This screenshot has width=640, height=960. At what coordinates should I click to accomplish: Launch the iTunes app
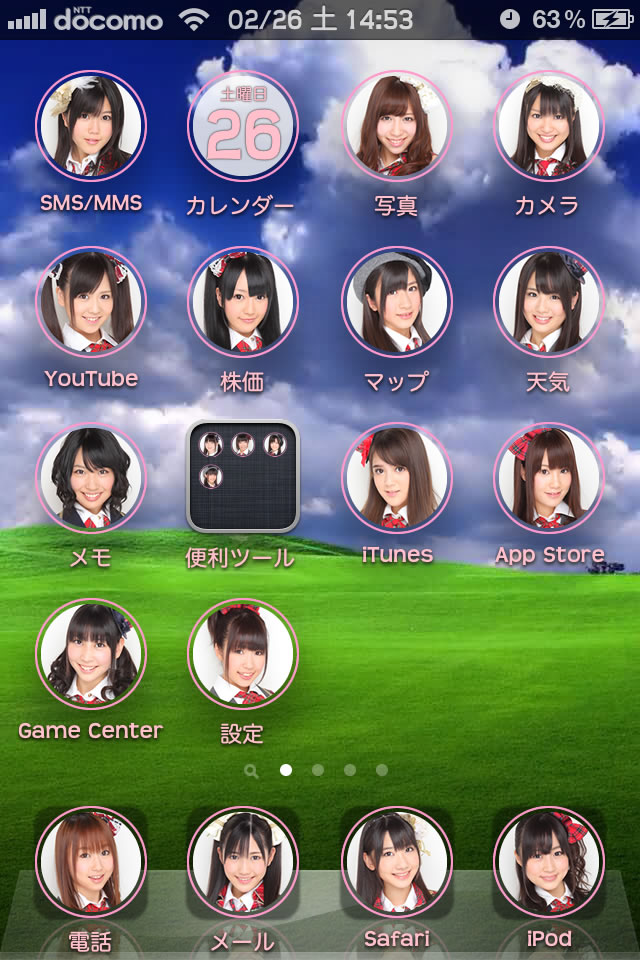(397, 478)
